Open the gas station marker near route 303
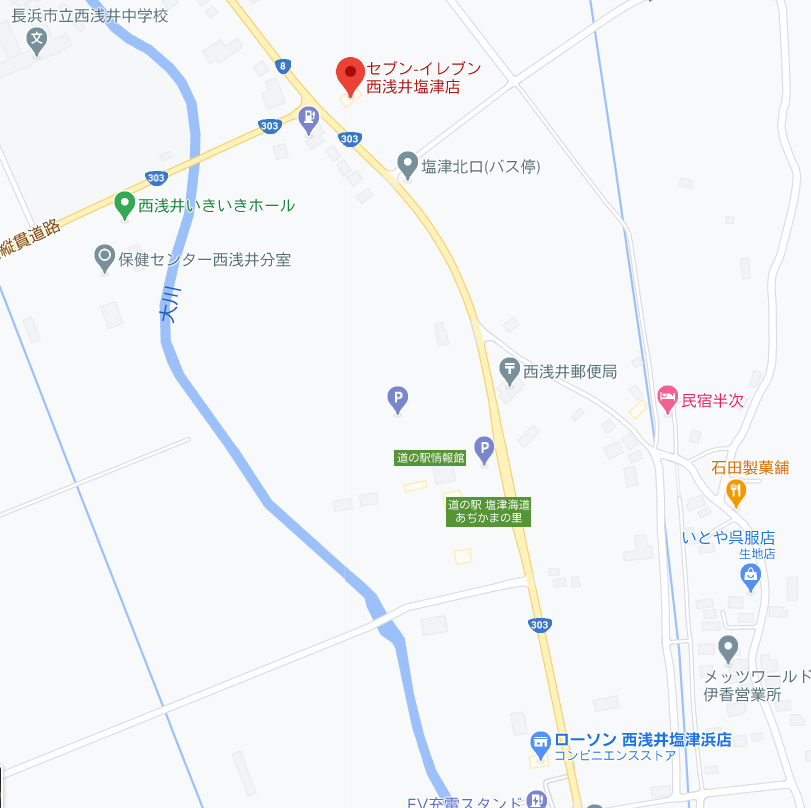Image resolution: width=811 pixels, height=808 pixels. (310, 119)
